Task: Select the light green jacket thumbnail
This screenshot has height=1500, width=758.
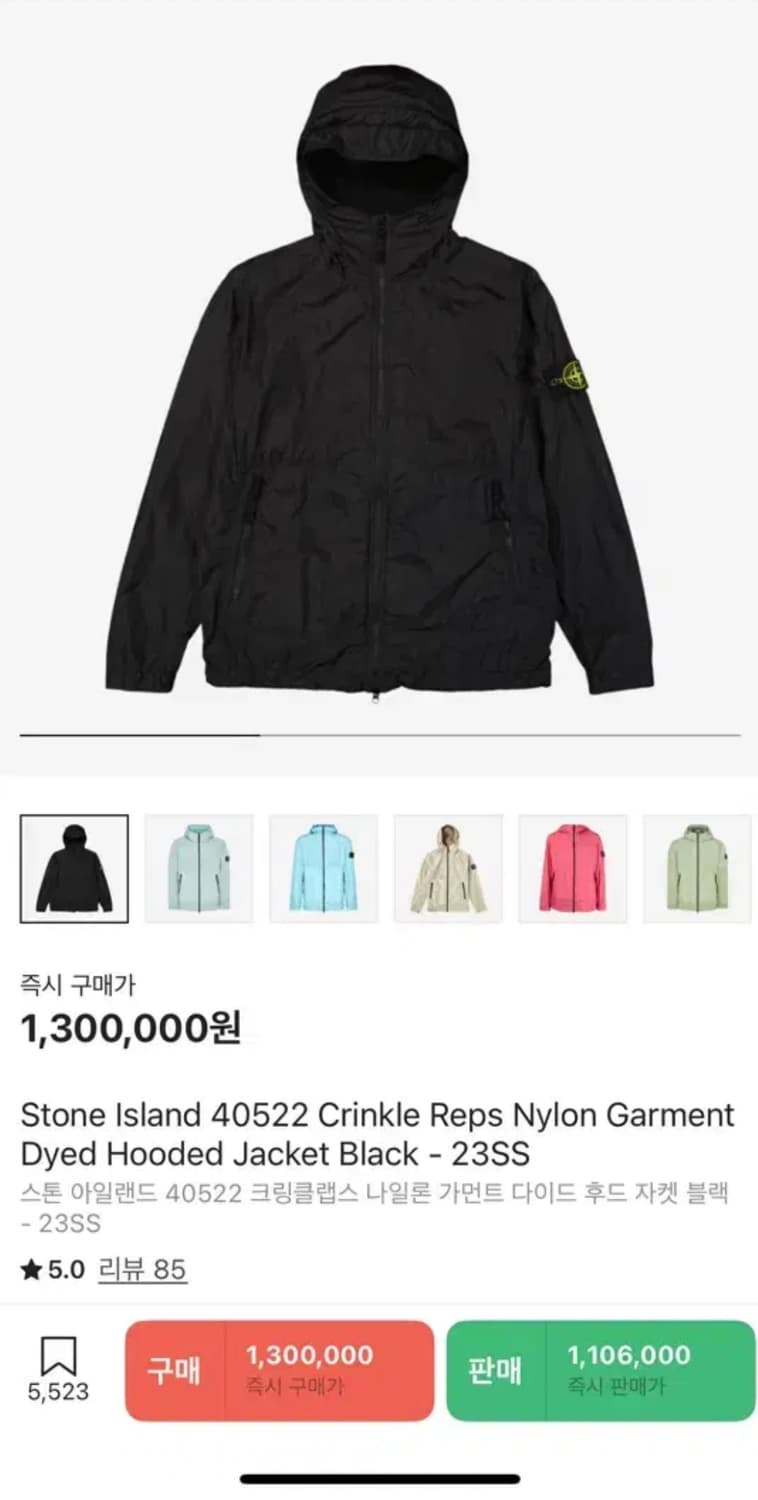Action: [698, 867]
